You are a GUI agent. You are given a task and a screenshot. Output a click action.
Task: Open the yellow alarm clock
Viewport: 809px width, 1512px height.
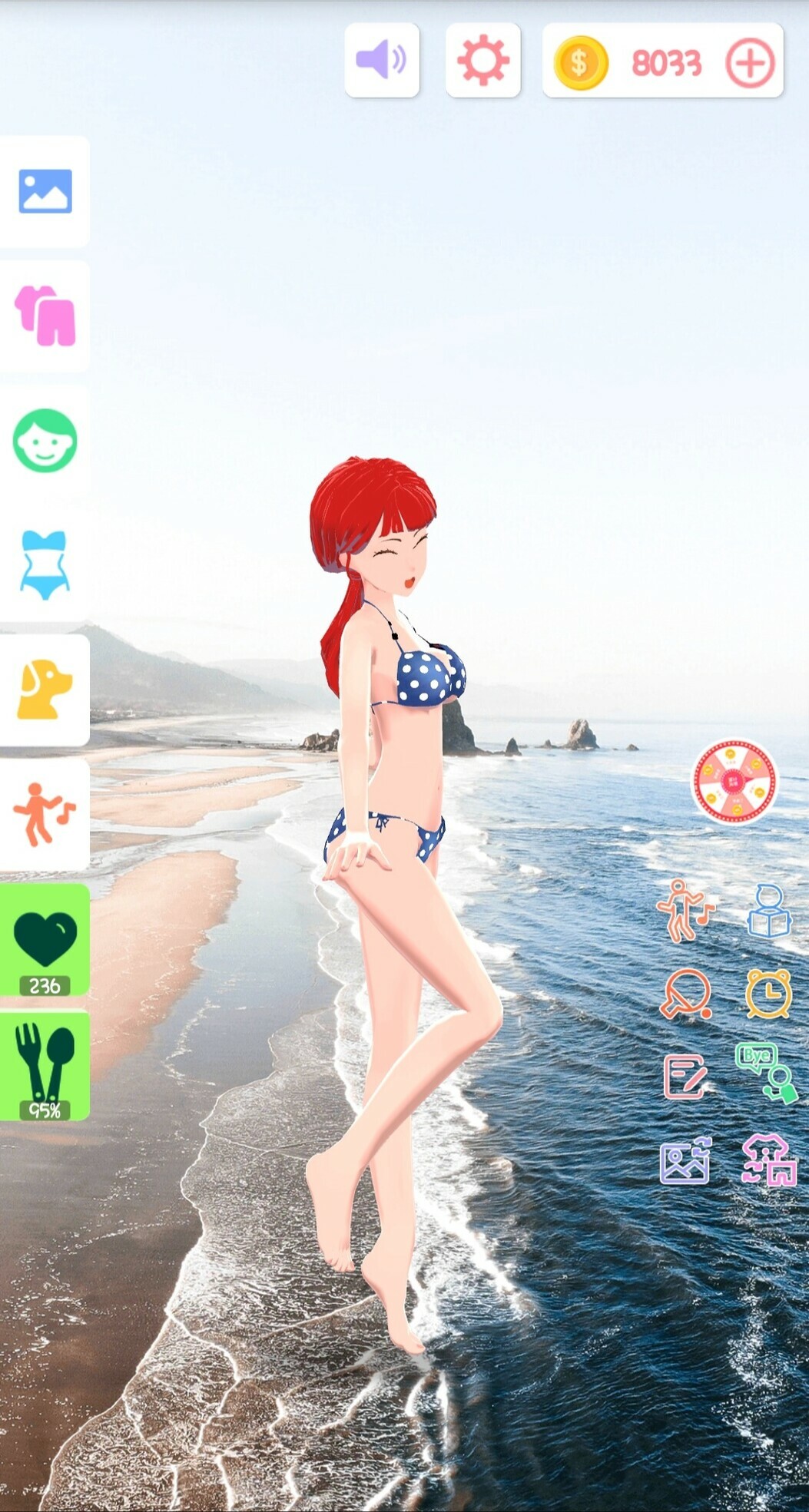point(768,994)
